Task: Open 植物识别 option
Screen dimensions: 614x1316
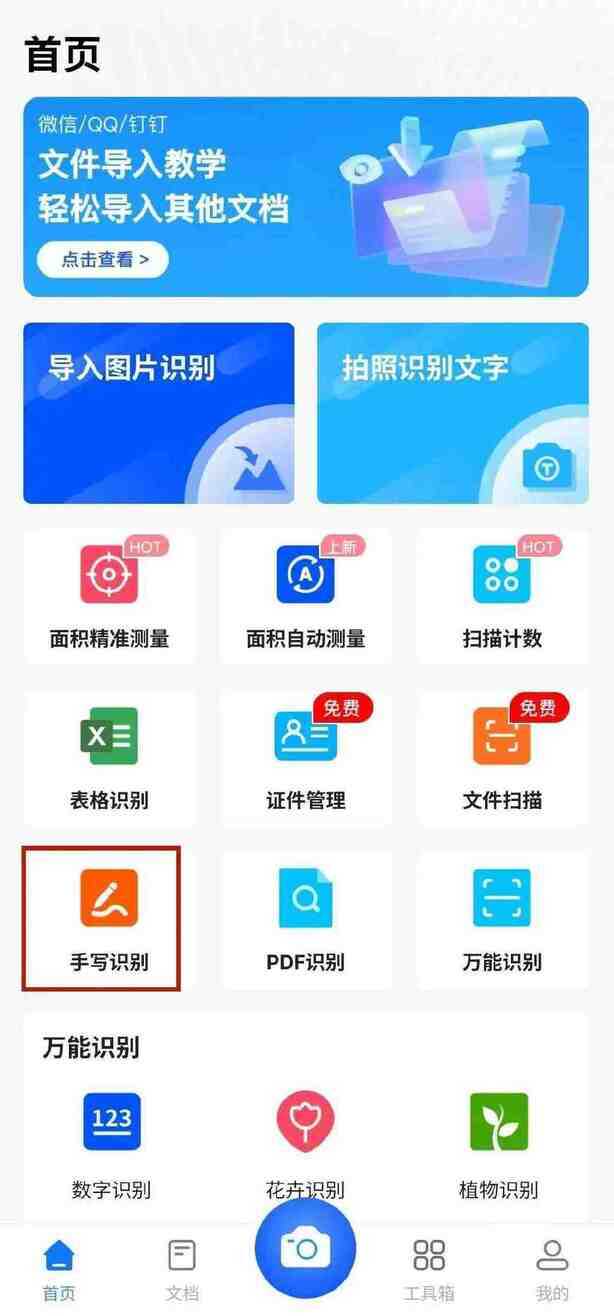Action: click(x=498, y=1144)
